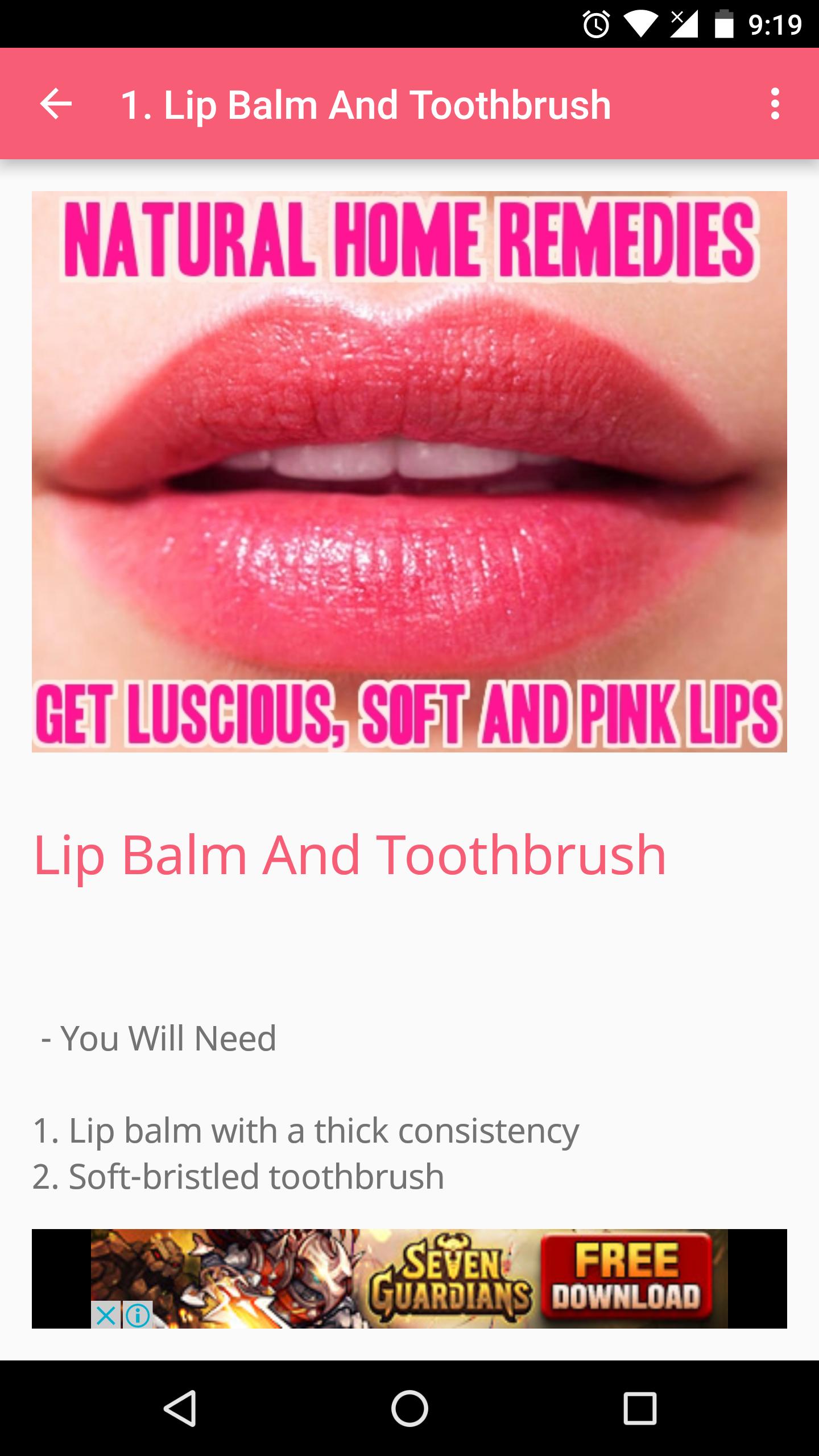819x1456 pixels.
Task: Tap the 'You Will Need' section text
Action: pyautogui.click(x=159, y=1039)
